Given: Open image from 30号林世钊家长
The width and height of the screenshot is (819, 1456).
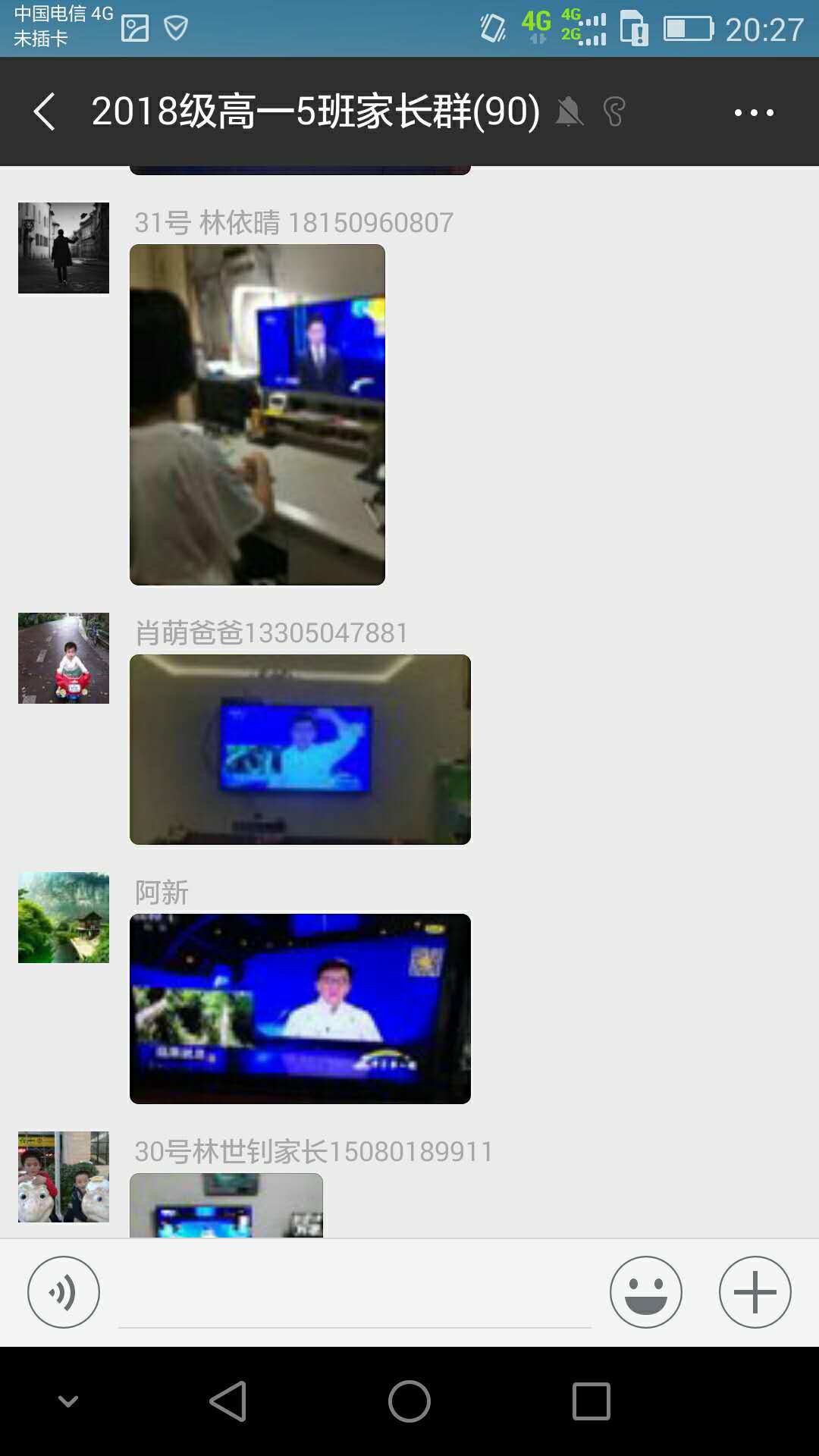Looking at the screenshot, I should click(x=226, y=1206).
